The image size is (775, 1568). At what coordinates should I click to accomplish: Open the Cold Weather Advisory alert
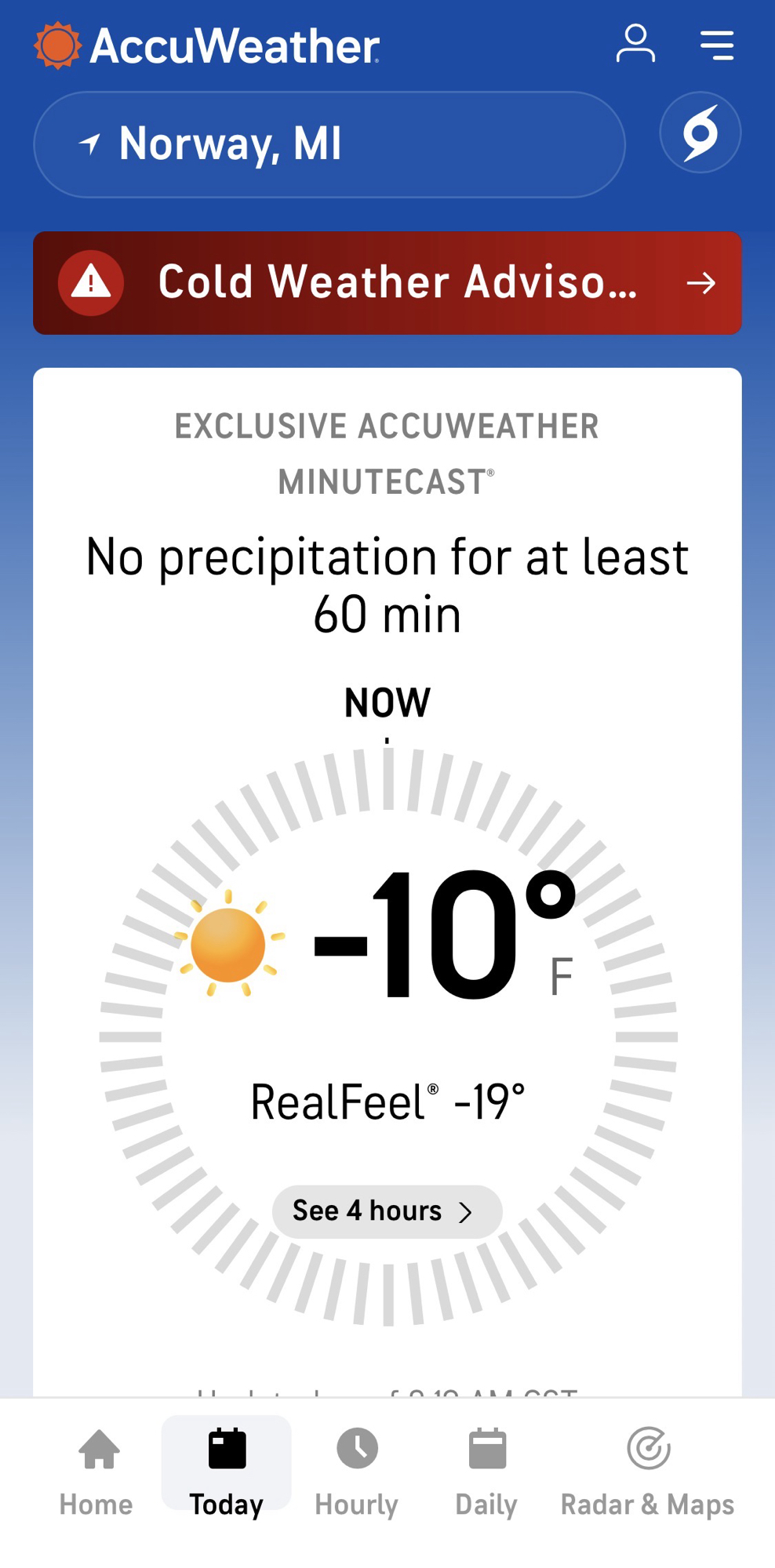[387, 283]
